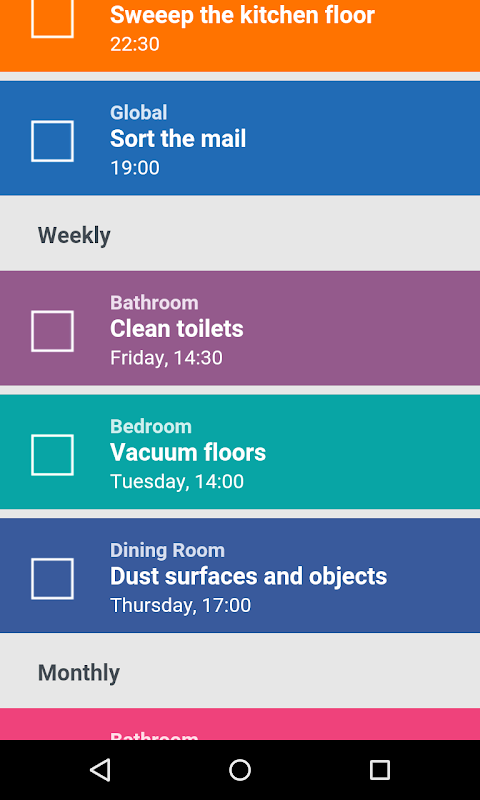Complete the Vacuum floors task checkbox
480x800 pixels.
tap(52, 455)
